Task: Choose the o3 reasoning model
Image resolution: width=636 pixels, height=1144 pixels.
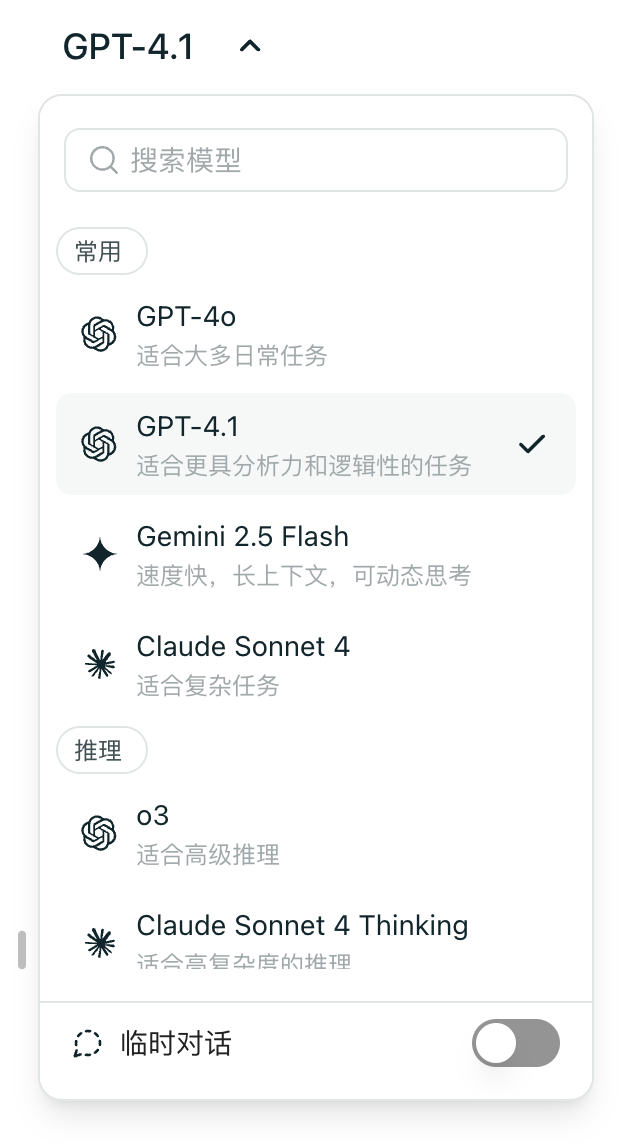Action: 316,833
